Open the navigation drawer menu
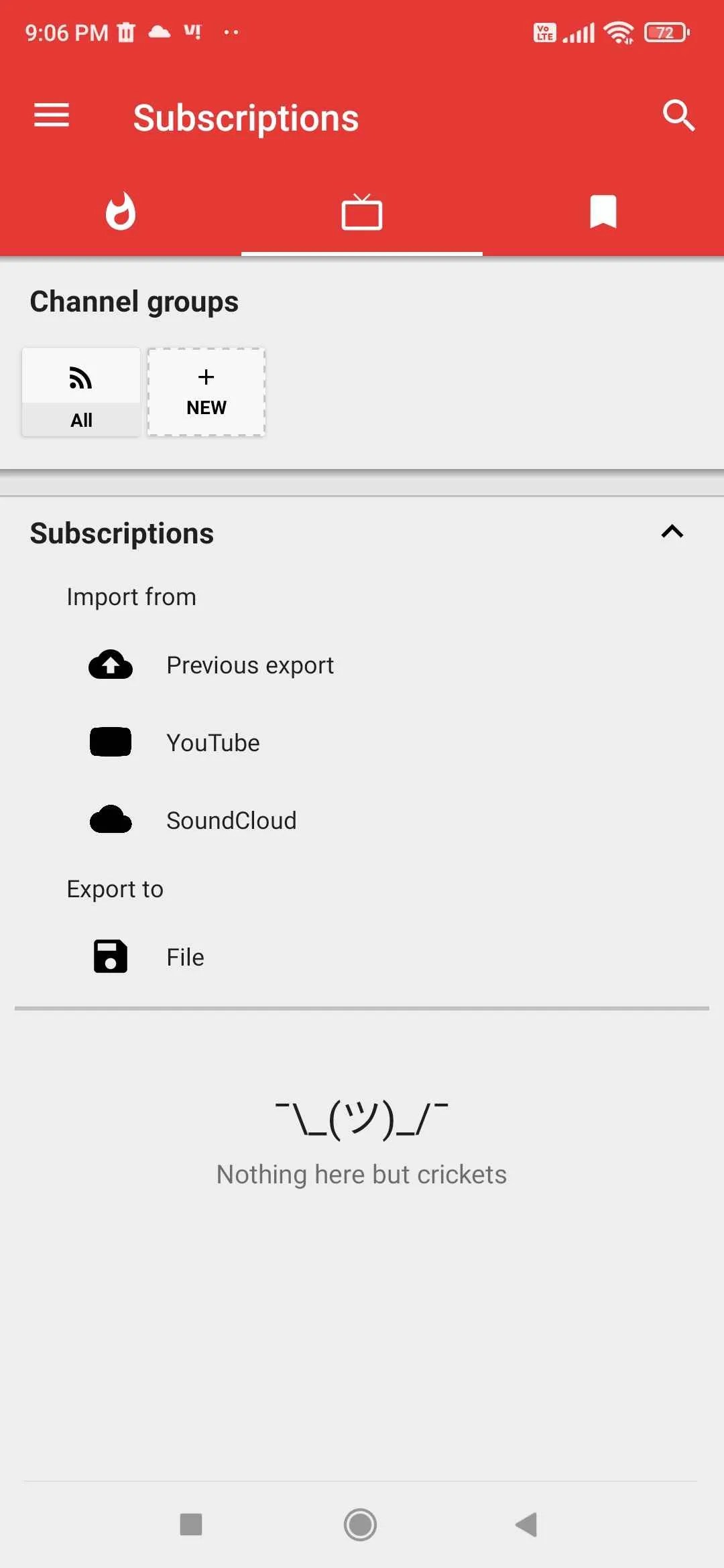Screen dimensions: 724x1568 coord(50,115)
